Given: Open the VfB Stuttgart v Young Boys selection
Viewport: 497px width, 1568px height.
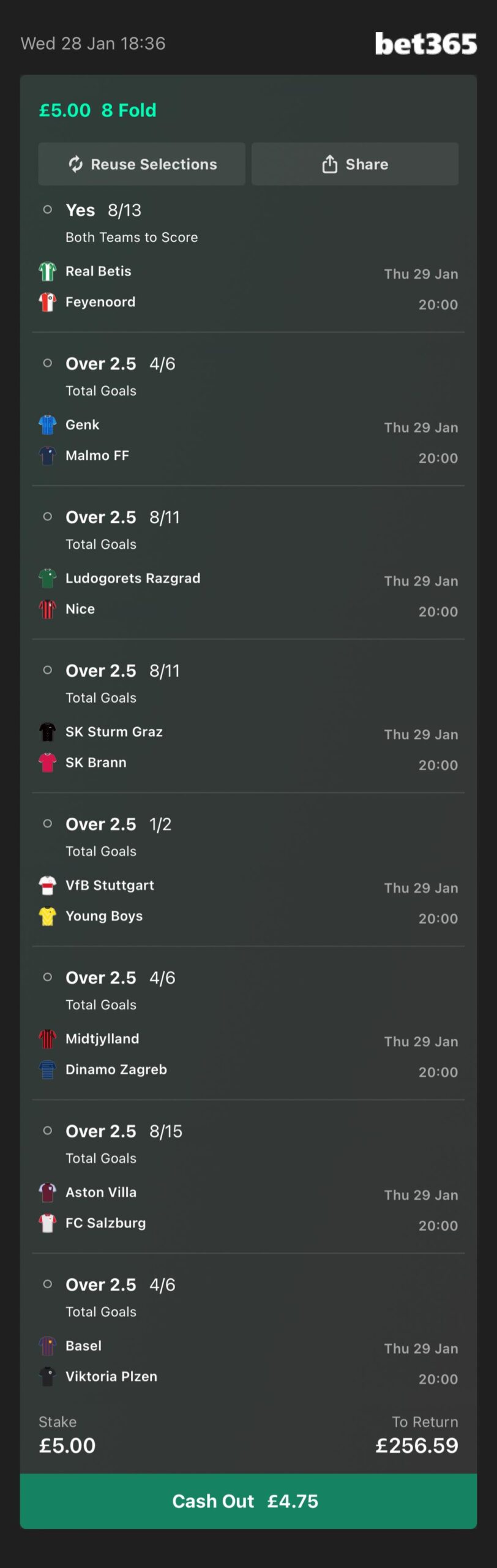Looking at the screenshot, I should (248, 900).
